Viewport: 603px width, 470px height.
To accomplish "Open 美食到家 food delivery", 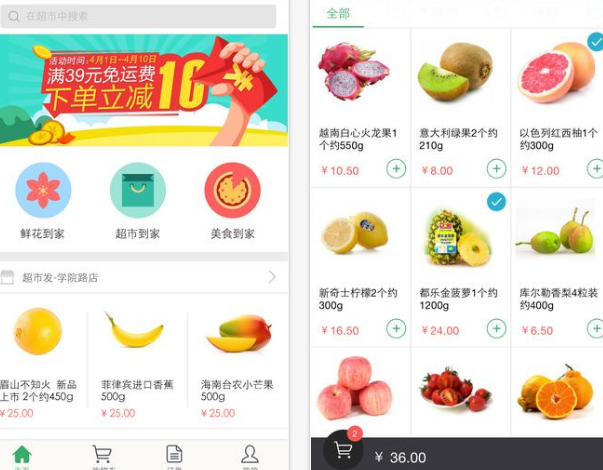I will click(232, 190).
